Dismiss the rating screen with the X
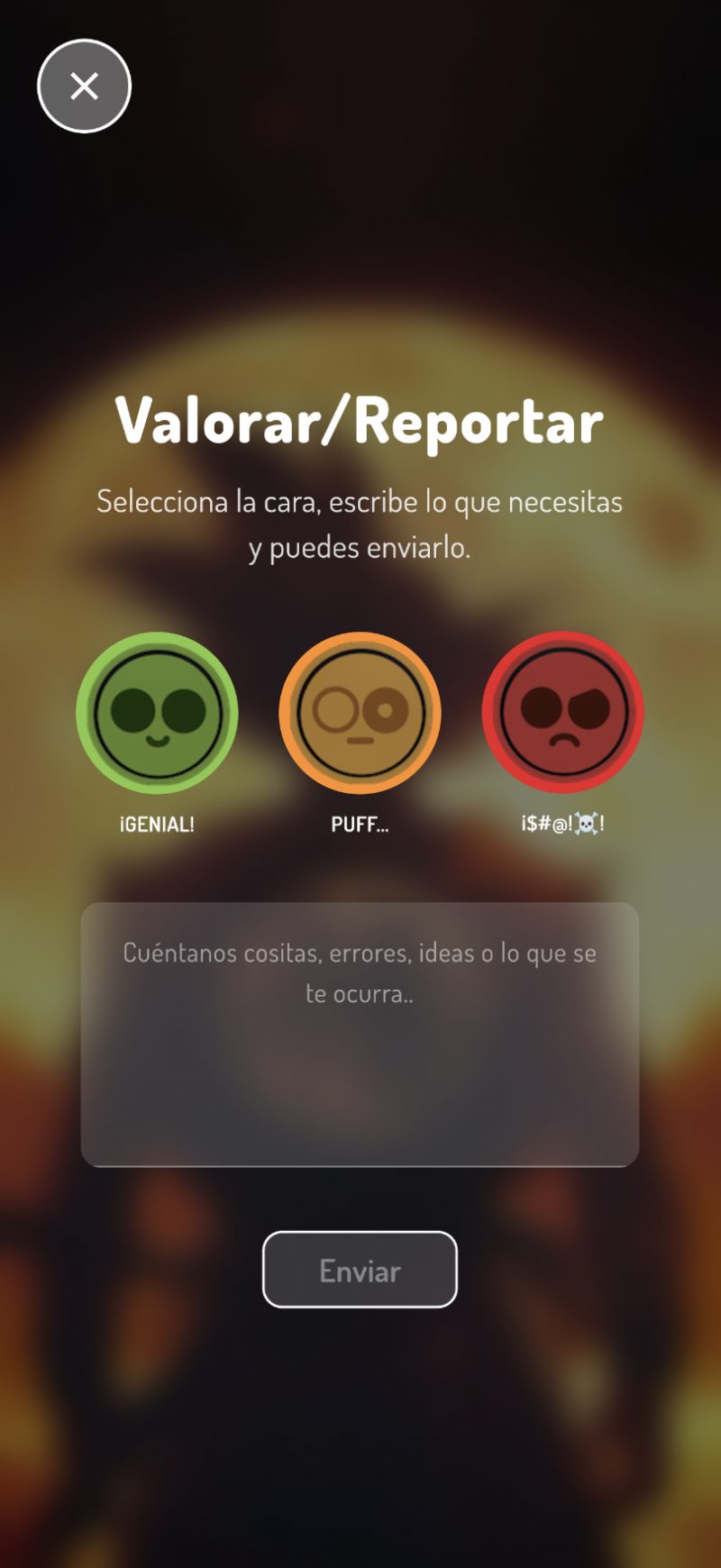721x1568 pixels. [x=84, y=85]
